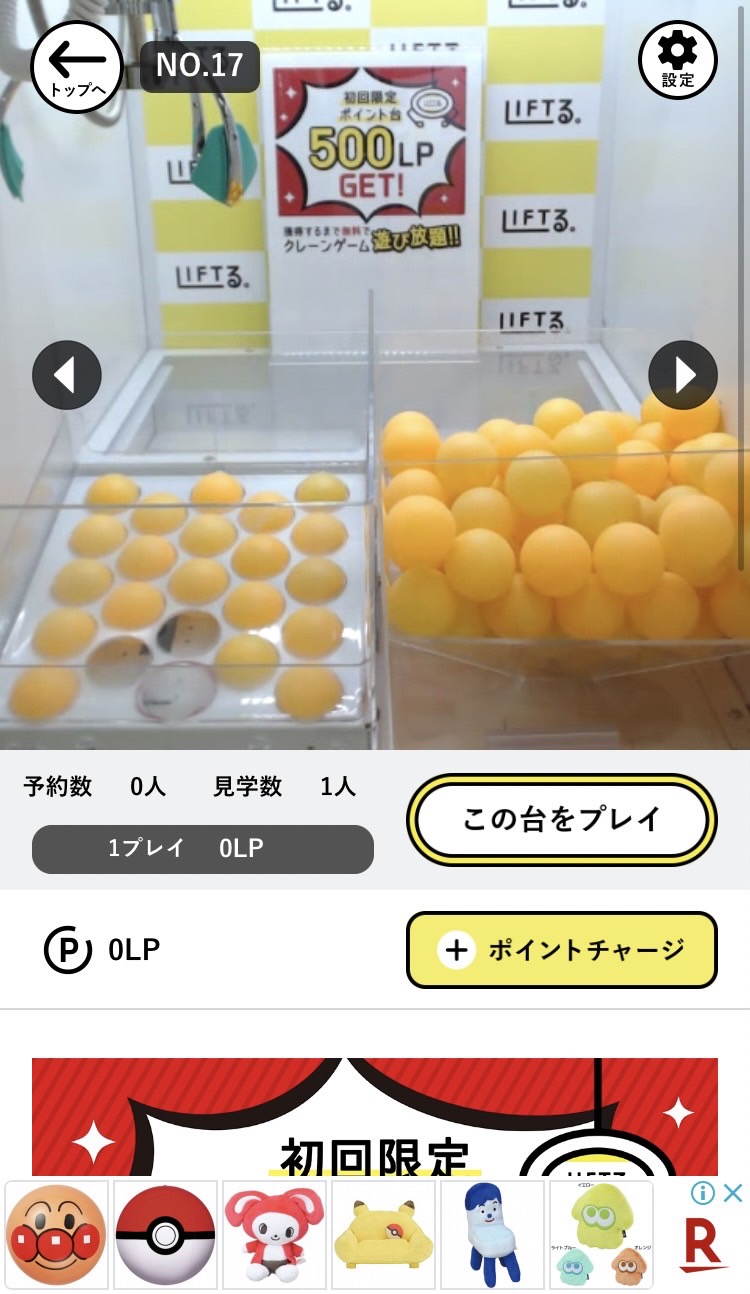The width and height of the screenshot is (750, 1294).
Task: Close the Rakuten ad banner
Action: pyautogui.click(x=733, y=1192)
